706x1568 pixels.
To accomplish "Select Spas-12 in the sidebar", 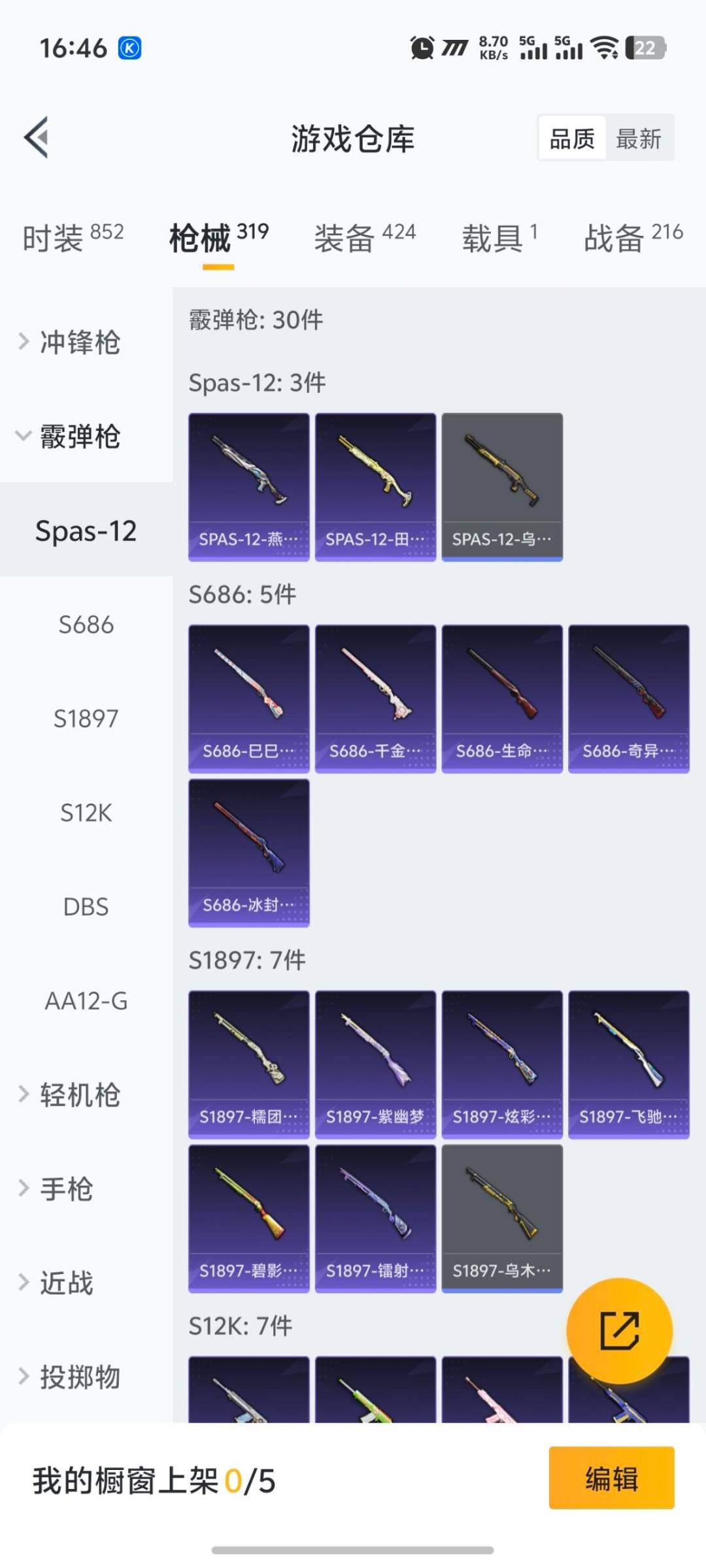I will pyautogui.click(x=85, y=531).
